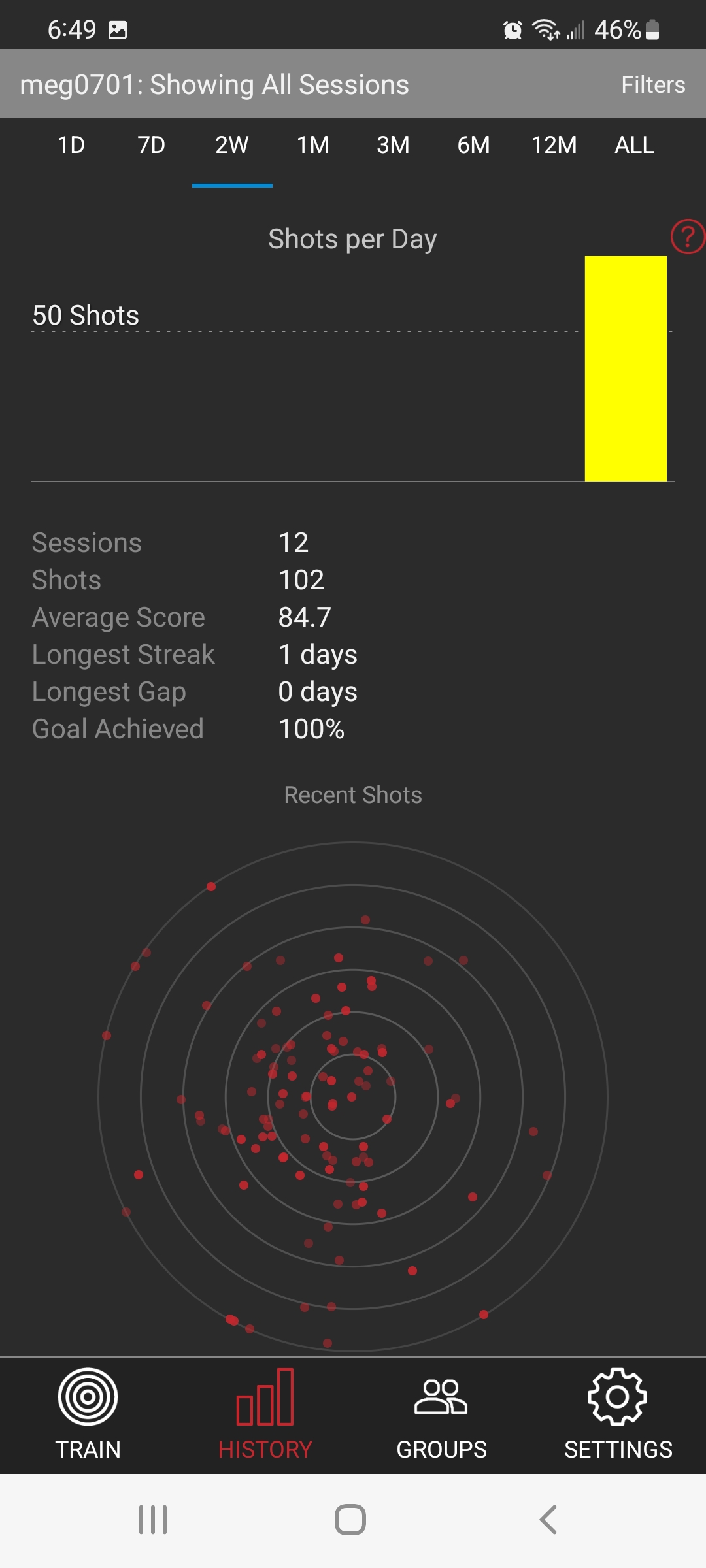Select the 7D time range
The width and height of the screenshot is (706, 1568).
coord(152,145)
